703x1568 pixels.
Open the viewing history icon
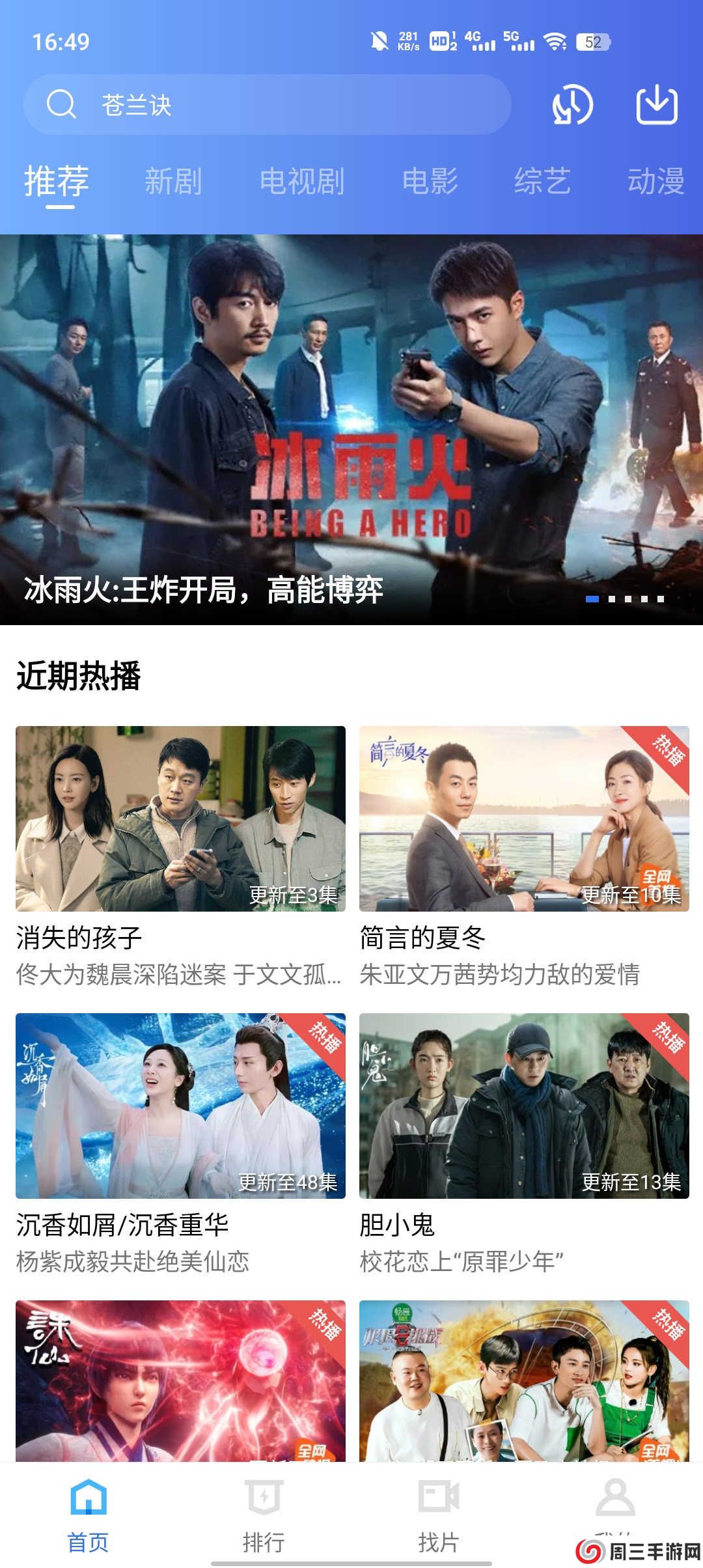(x=572, y=107)
